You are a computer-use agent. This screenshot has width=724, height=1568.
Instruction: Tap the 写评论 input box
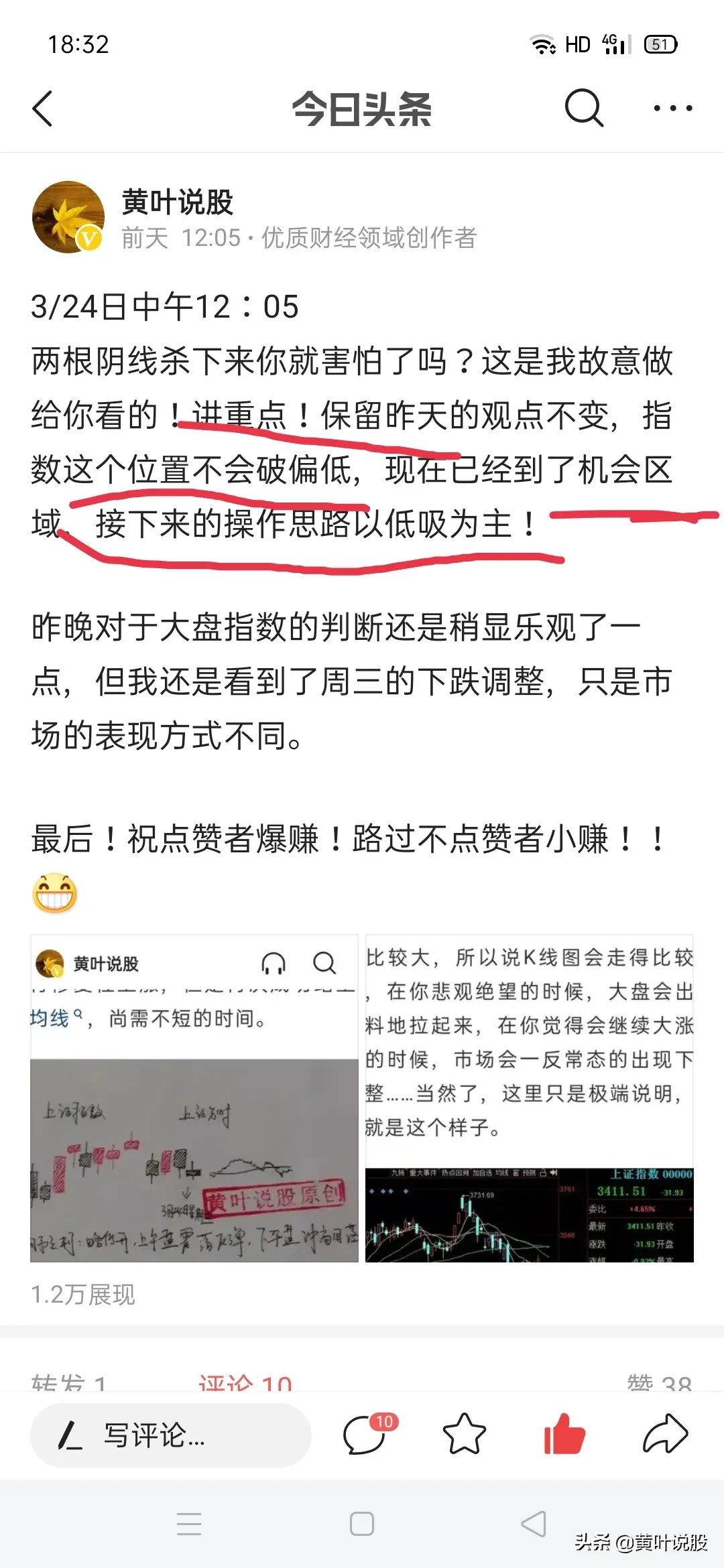[x=171, y=1435]
